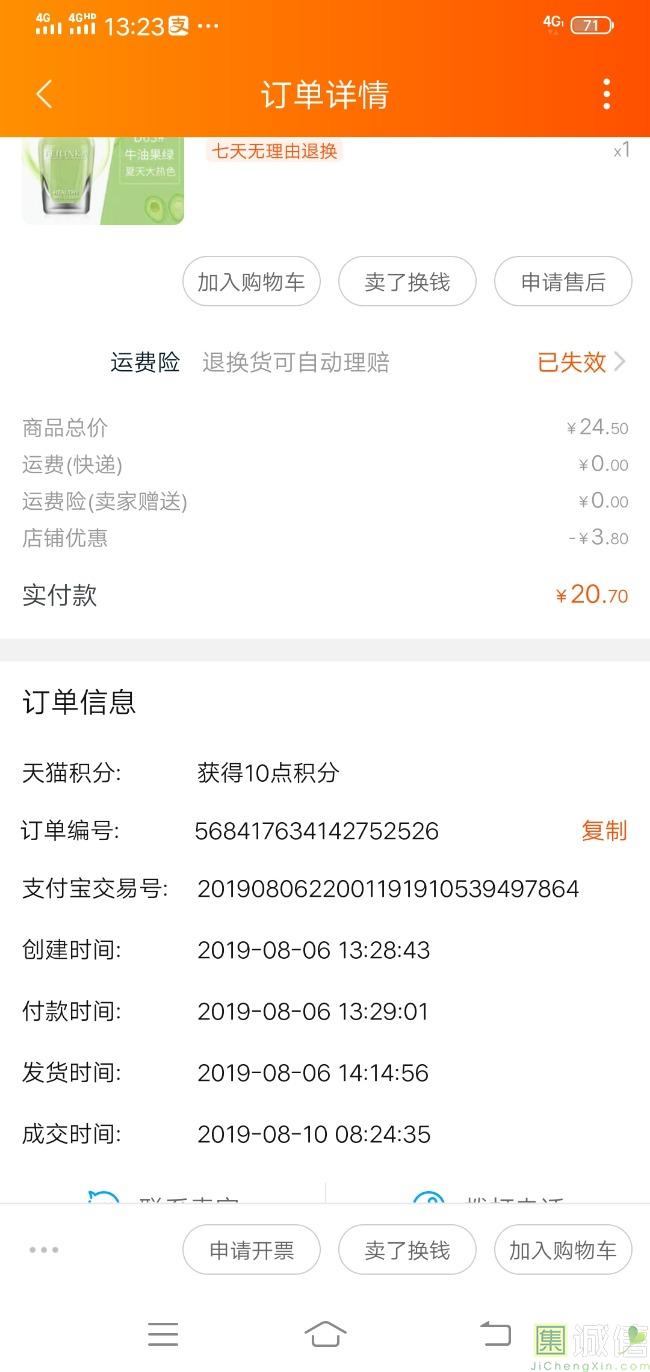Open the nail polish product thumbnail
The height and width of the screenshot is (1372, 650).
(103, 180)
